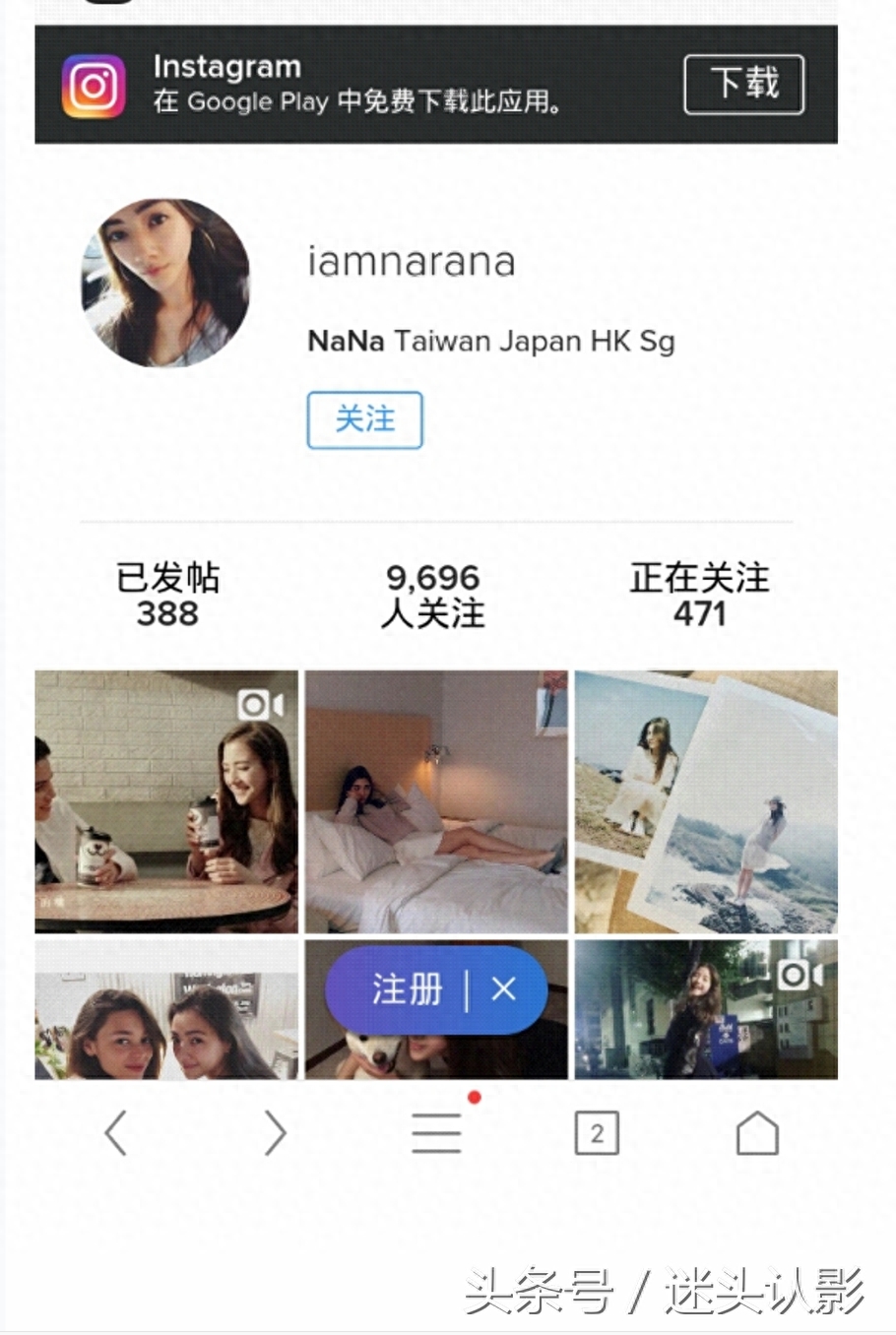This screenshot has height=1335, width=896.
Task: Open the printed seaside photos post
Action: coord(706,801)
